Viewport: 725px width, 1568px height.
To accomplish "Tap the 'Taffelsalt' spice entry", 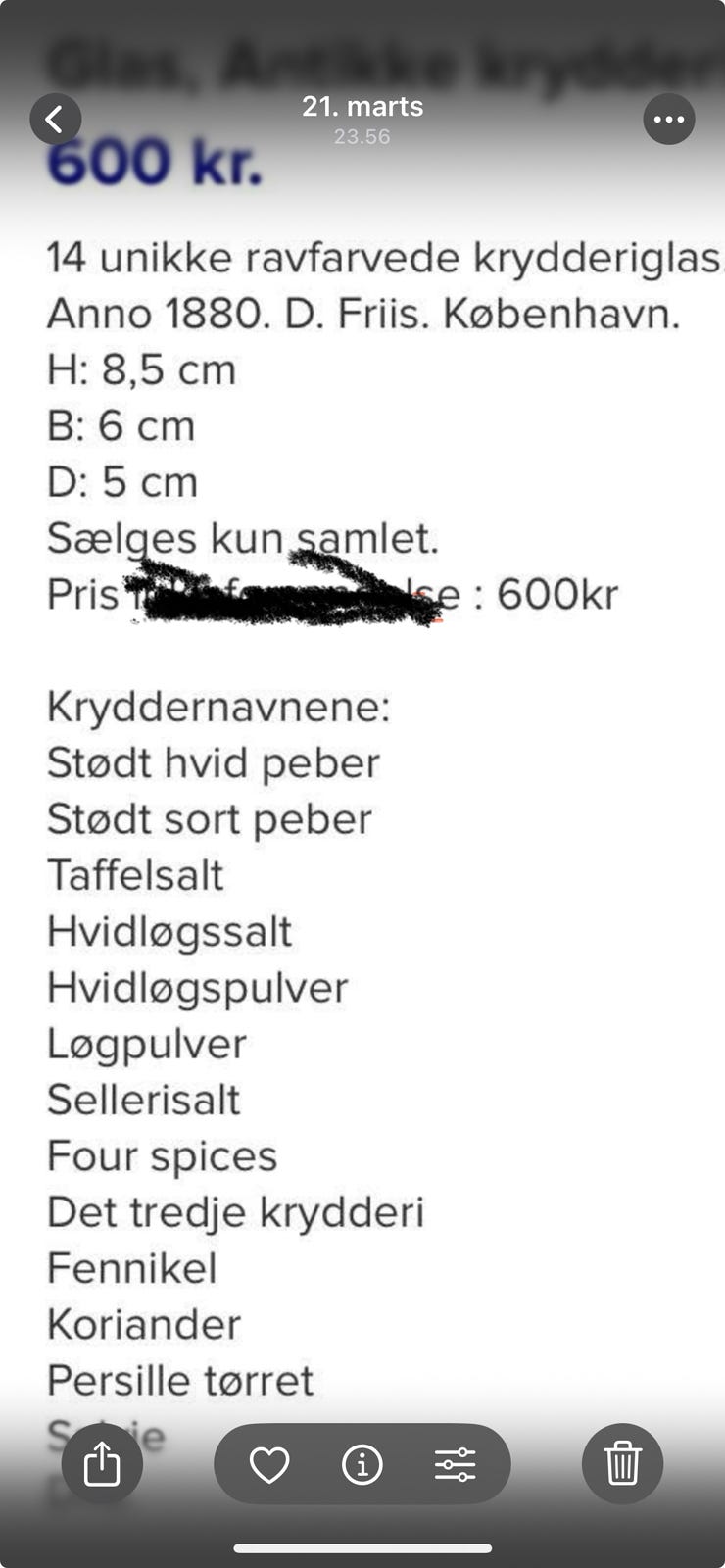I will point(134,875).
